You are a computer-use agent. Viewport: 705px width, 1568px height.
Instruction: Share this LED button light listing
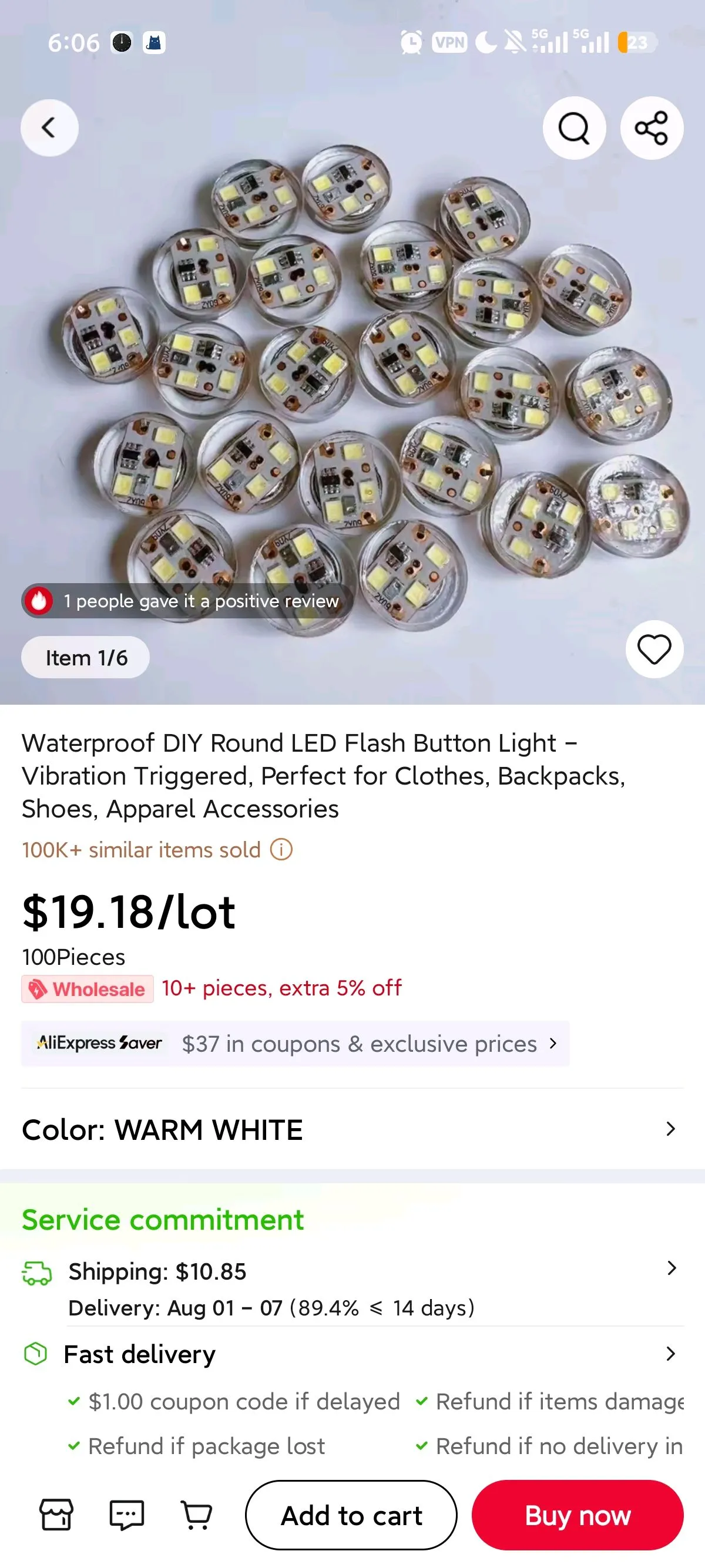pos(652,128)
